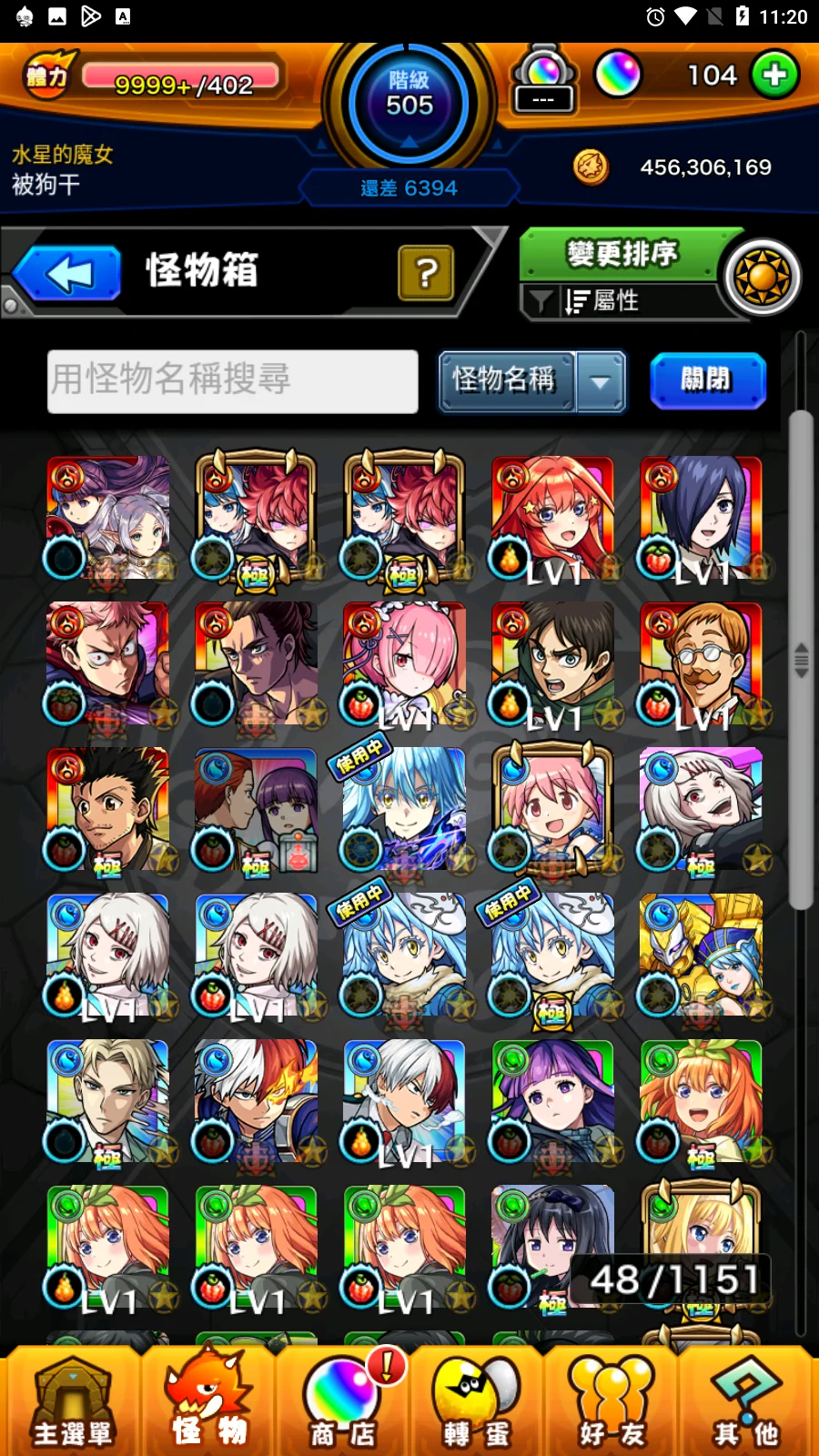The height and width of the screenshot is (1456, 819).
Task: Go back with the blue arrow button
Action: coord(68,273)
